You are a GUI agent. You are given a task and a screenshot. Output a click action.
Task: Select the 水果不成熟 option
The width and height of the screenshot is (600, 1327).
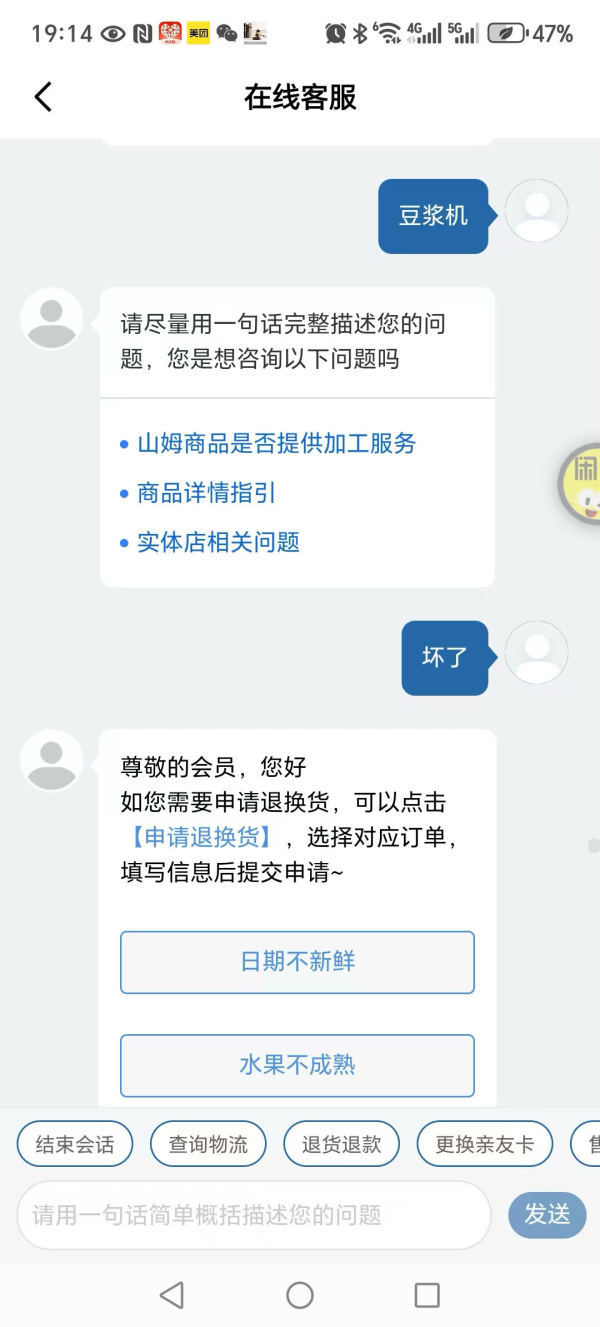click(297, 1065)
